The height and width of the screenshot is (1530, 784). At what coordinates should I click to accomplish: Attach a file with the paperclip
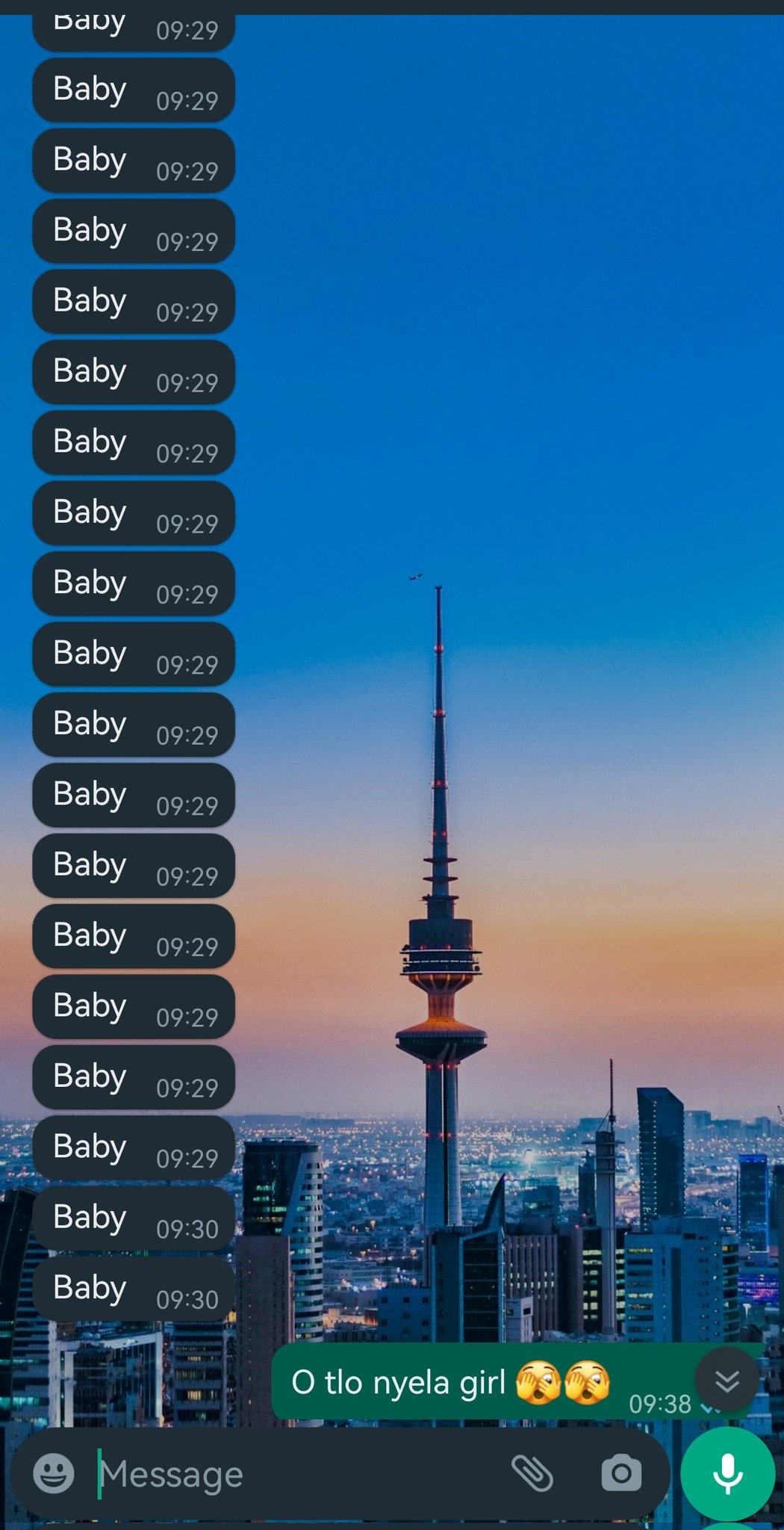532,1473
